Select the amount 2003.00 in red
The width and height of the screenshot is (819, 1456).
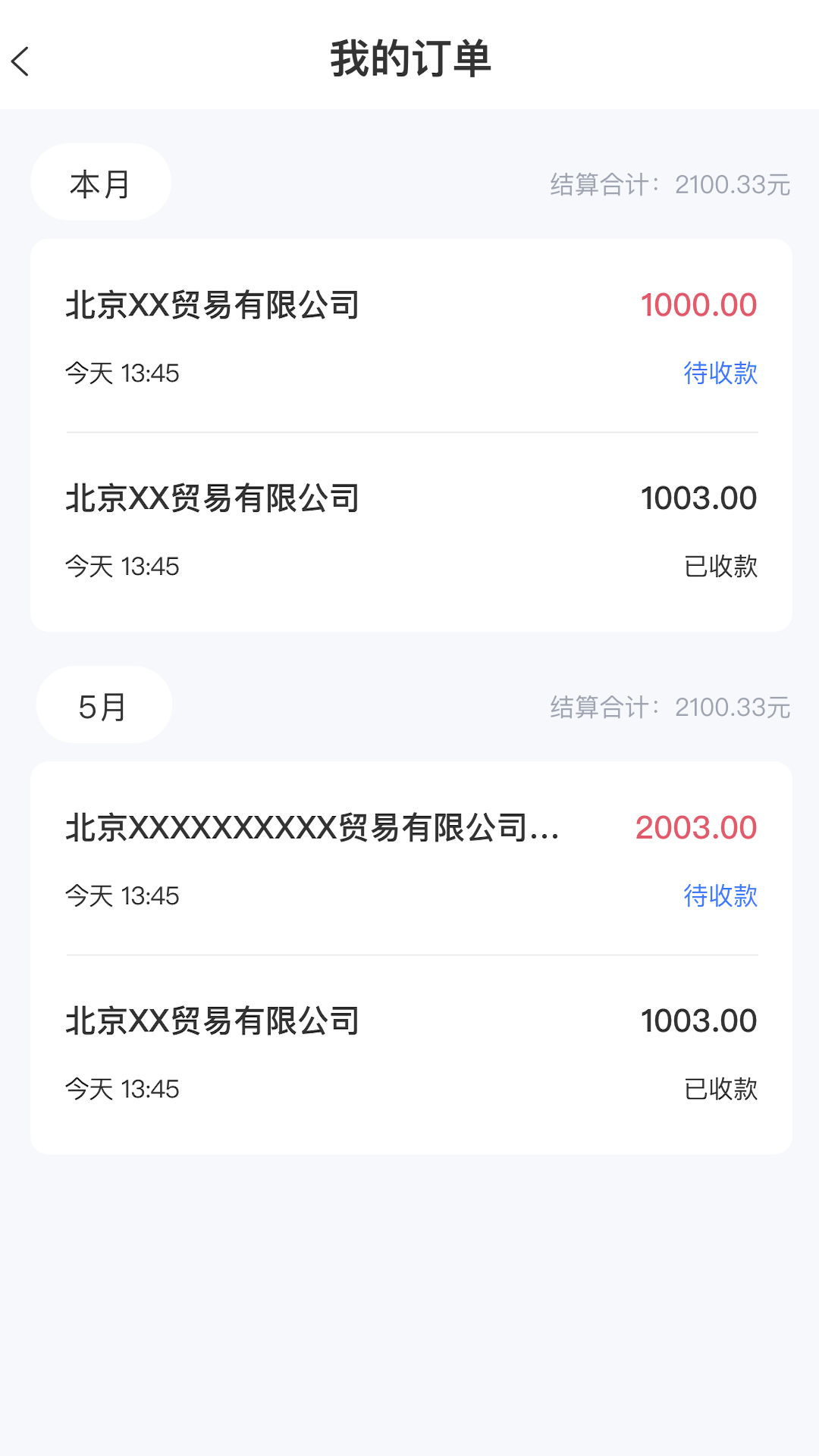696,828
